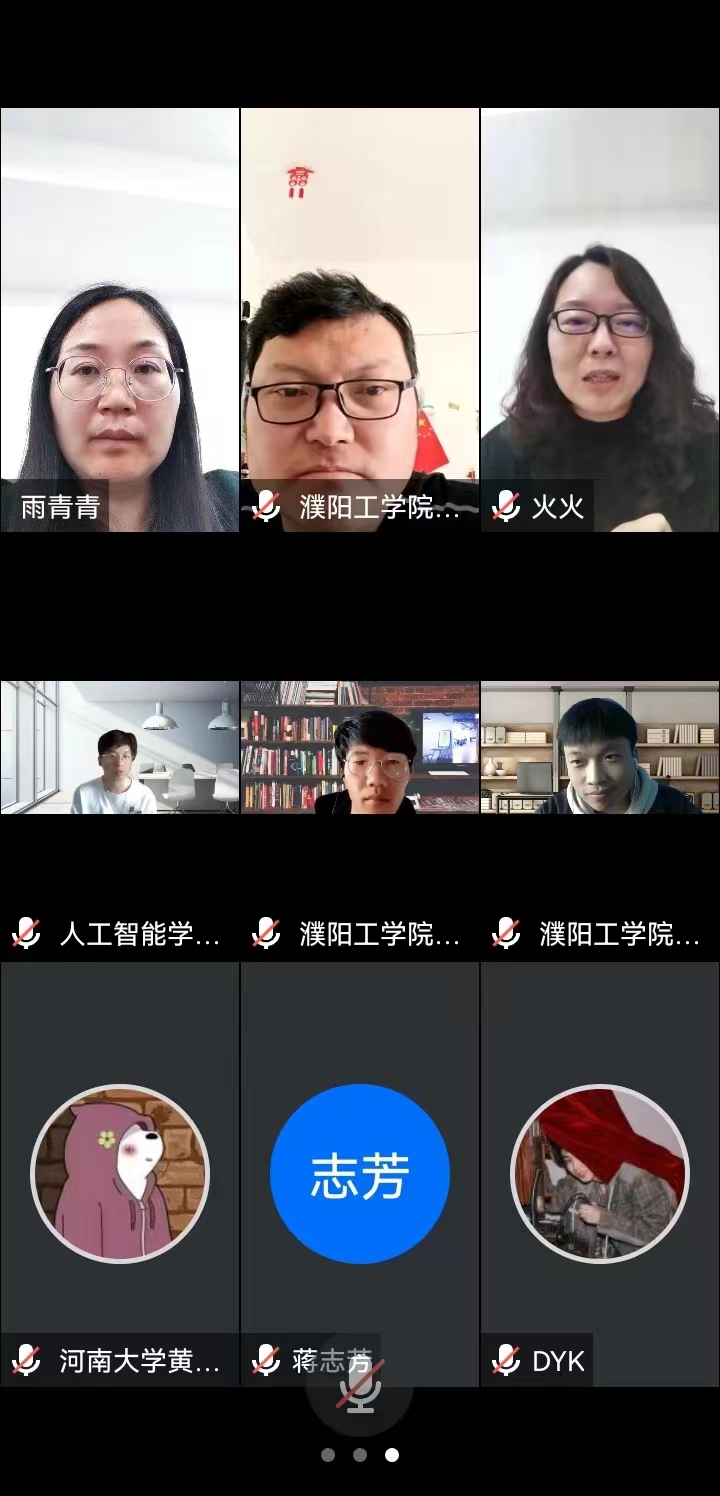The width and height of the screenshot is (720, 1496).
Task: Tap the 河南大学黄 participant tile
Action: [119, 1175]
